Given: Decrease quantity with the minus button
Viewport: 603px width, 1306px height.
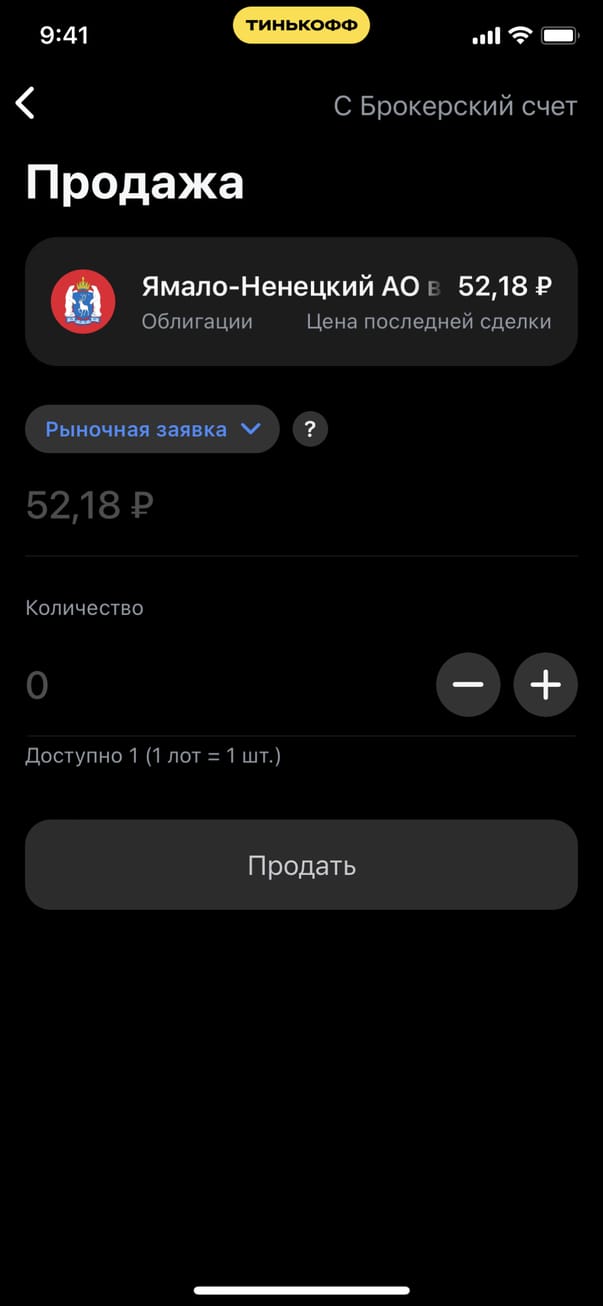Looking at the screenshot, I should pos(467,685).
